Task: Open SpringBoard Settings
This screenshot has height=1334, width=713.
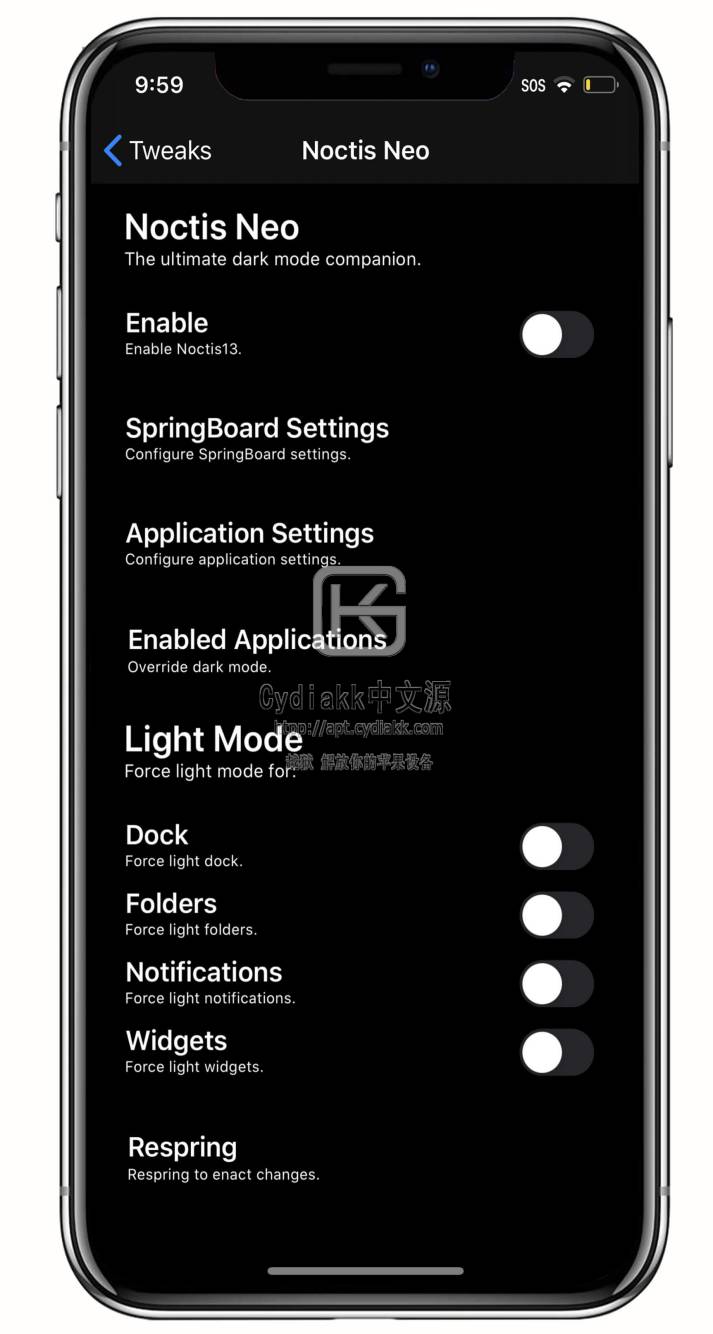Action: click(x=256, y=438)
